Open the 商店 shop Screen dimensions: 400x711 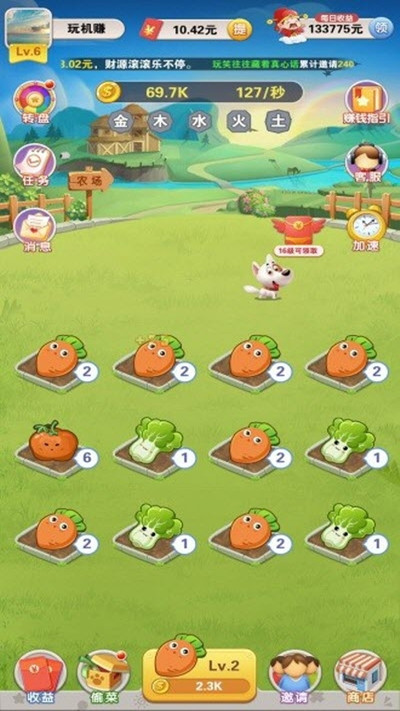pyautogui.click(x=360, y=676)
